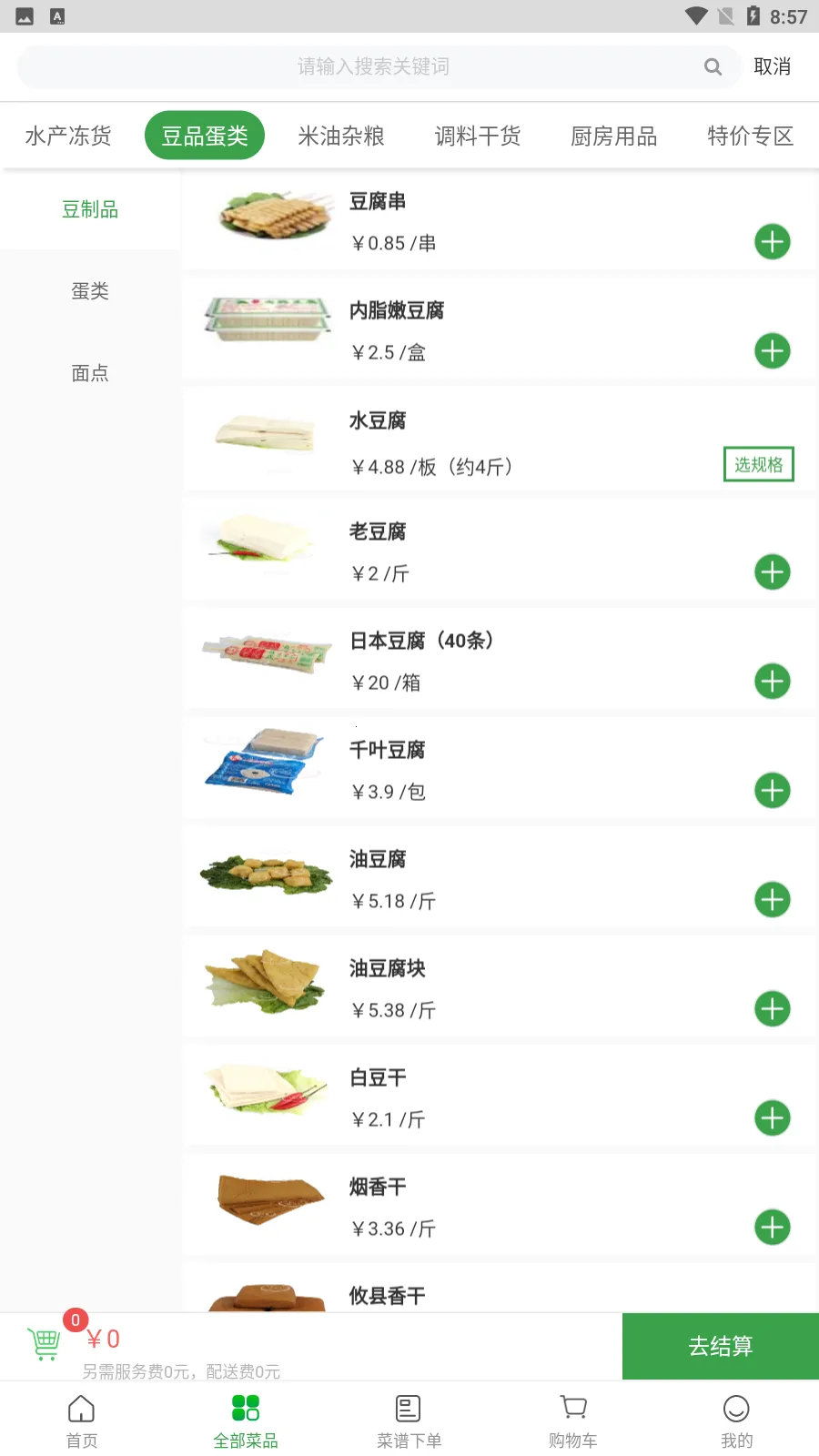This screenshot has height=1456, width=819.
Task: Open 菜谱下单 in bottom navigation
Action: [408, 1418]
